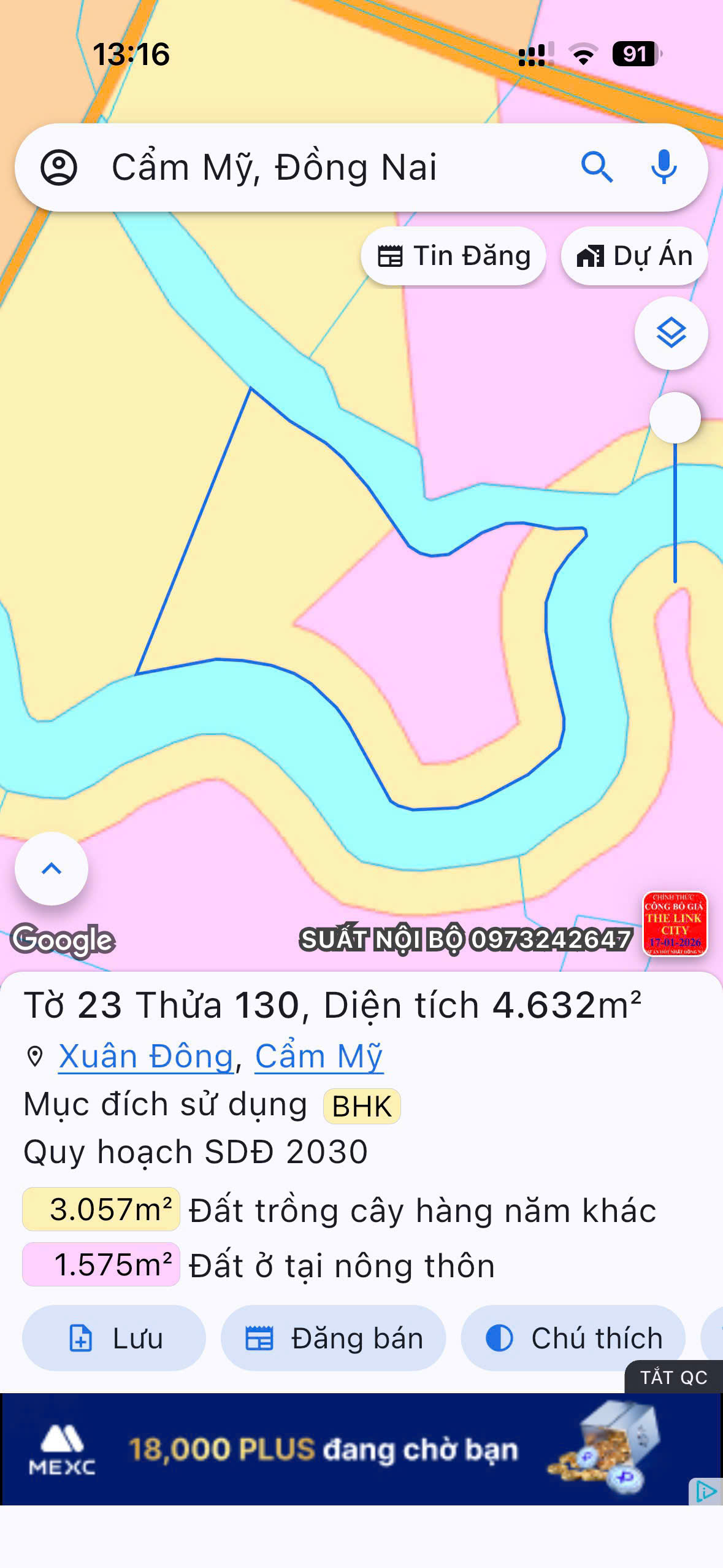Open the account profile icon
Image resolution: width=723 pixels, height=1568 pixels.
59,167
